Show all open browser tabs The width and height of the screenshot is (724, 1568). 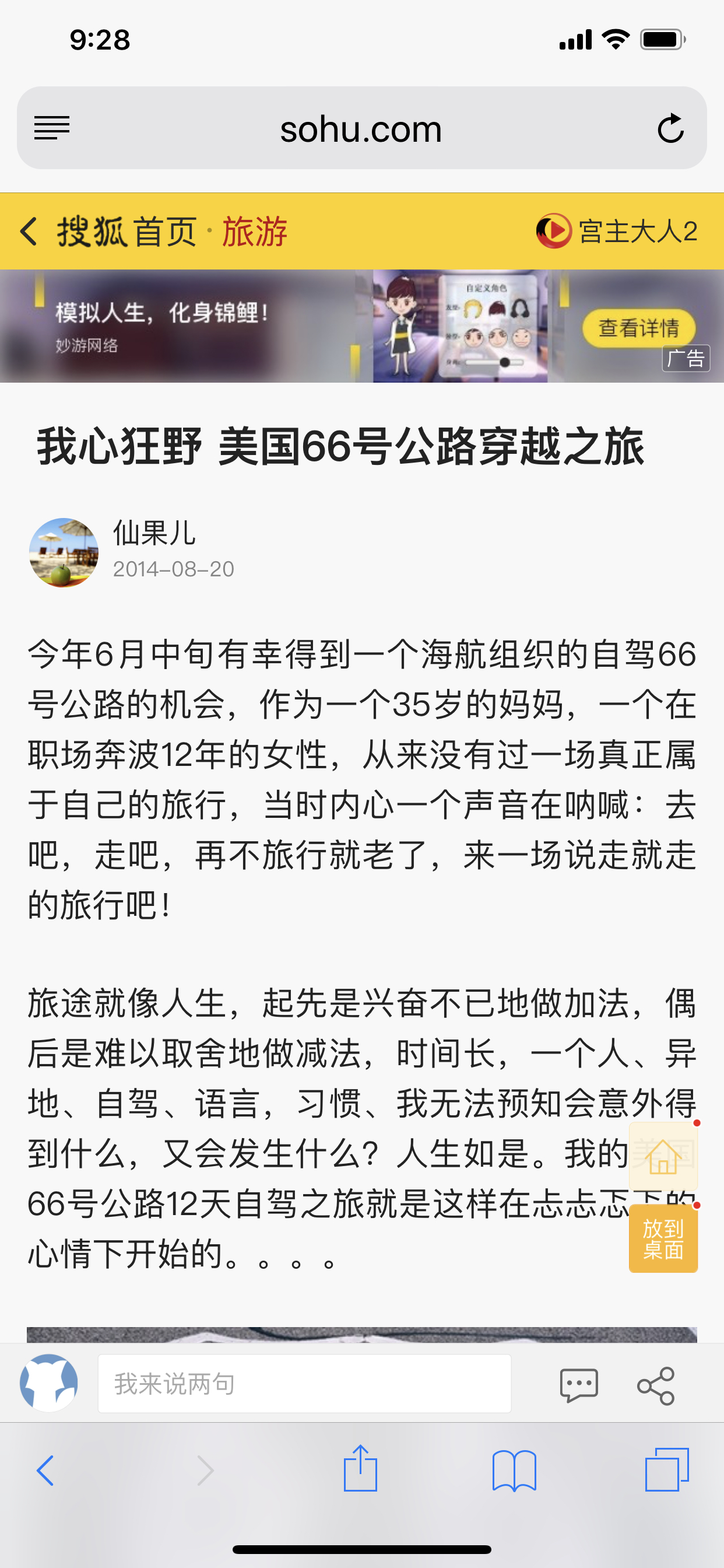tap(667, 1470)
